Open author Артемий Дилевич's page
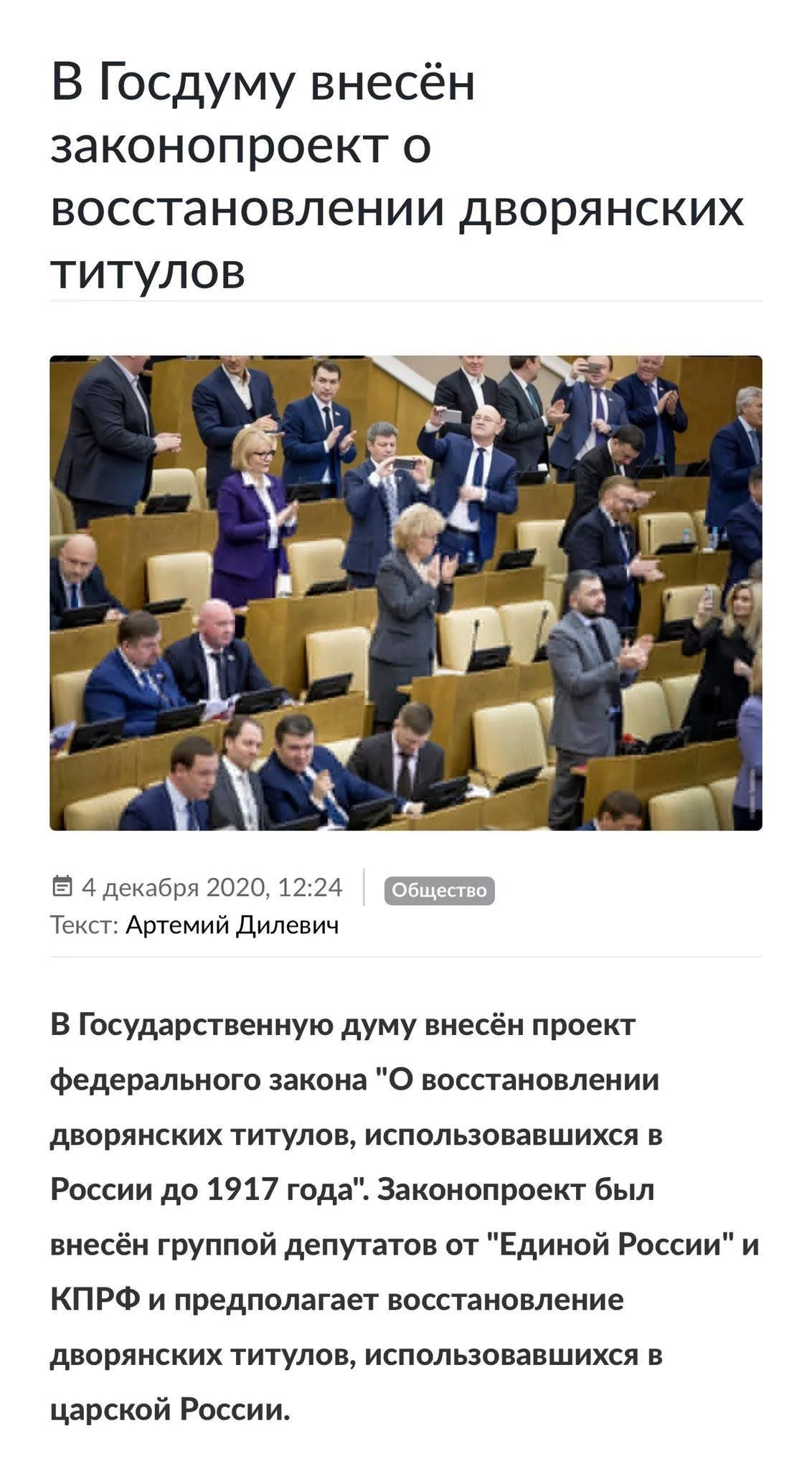This screenshot has width=812, height=1469. (232, 925)
